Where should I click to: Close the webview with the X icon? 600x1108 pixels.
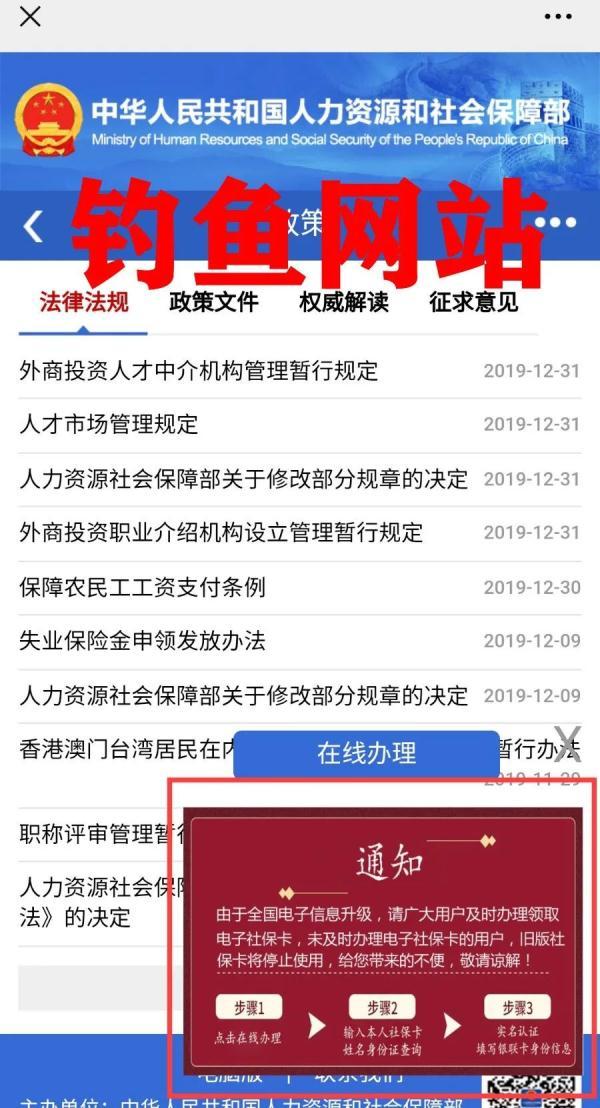pos(30,16)
